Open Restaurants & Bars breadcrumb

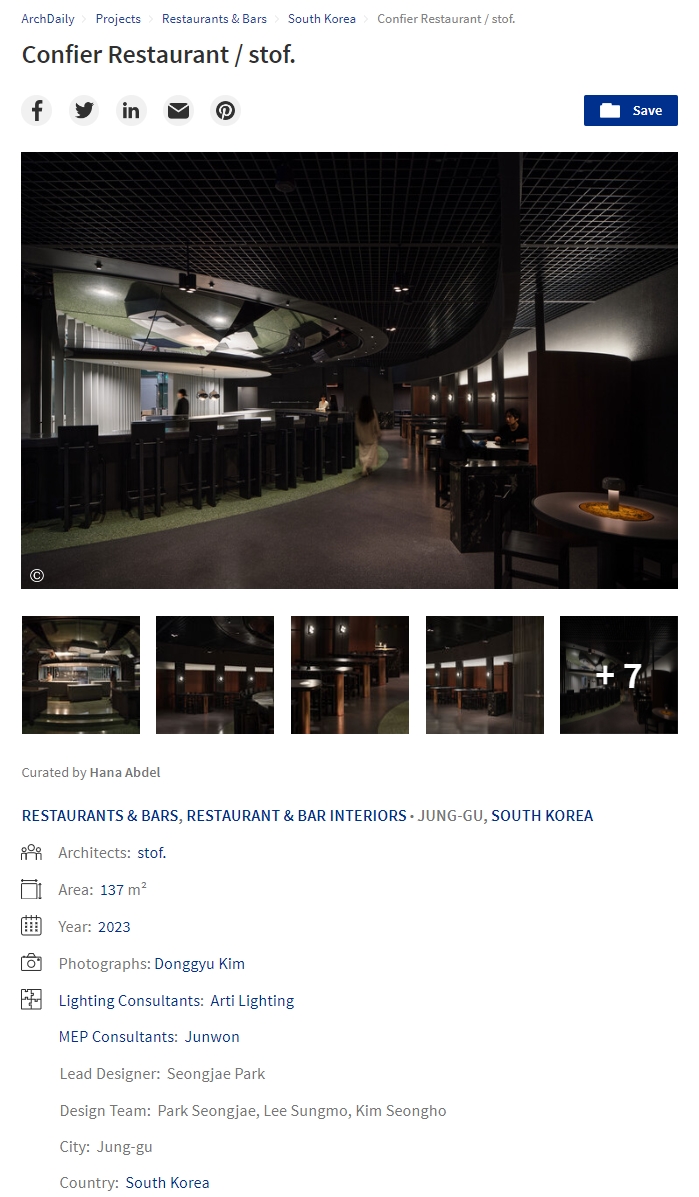[x=214, y=19]
